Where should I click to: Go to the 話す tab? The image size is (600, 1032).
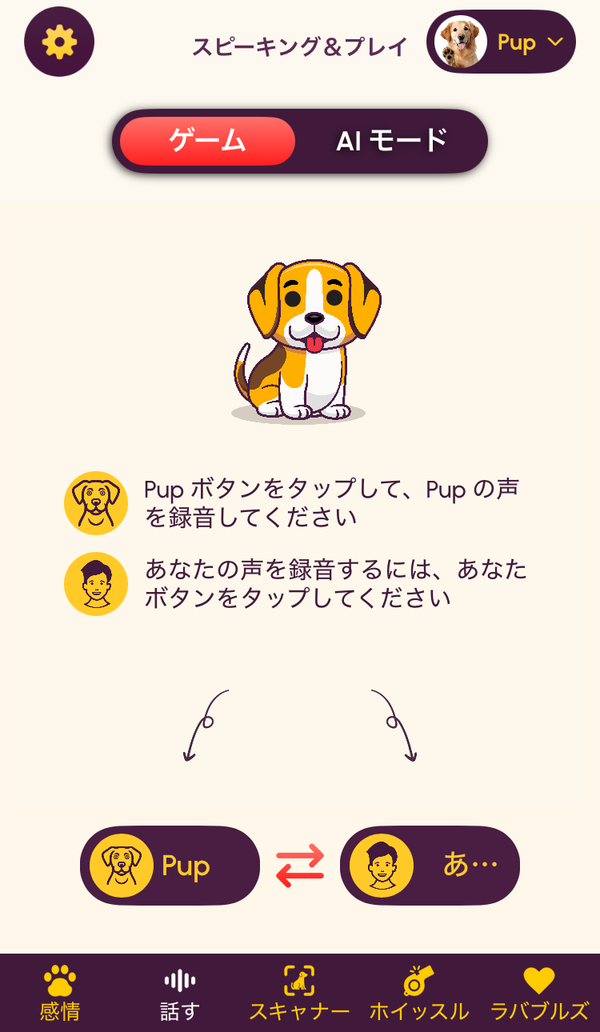pos(180,993)
